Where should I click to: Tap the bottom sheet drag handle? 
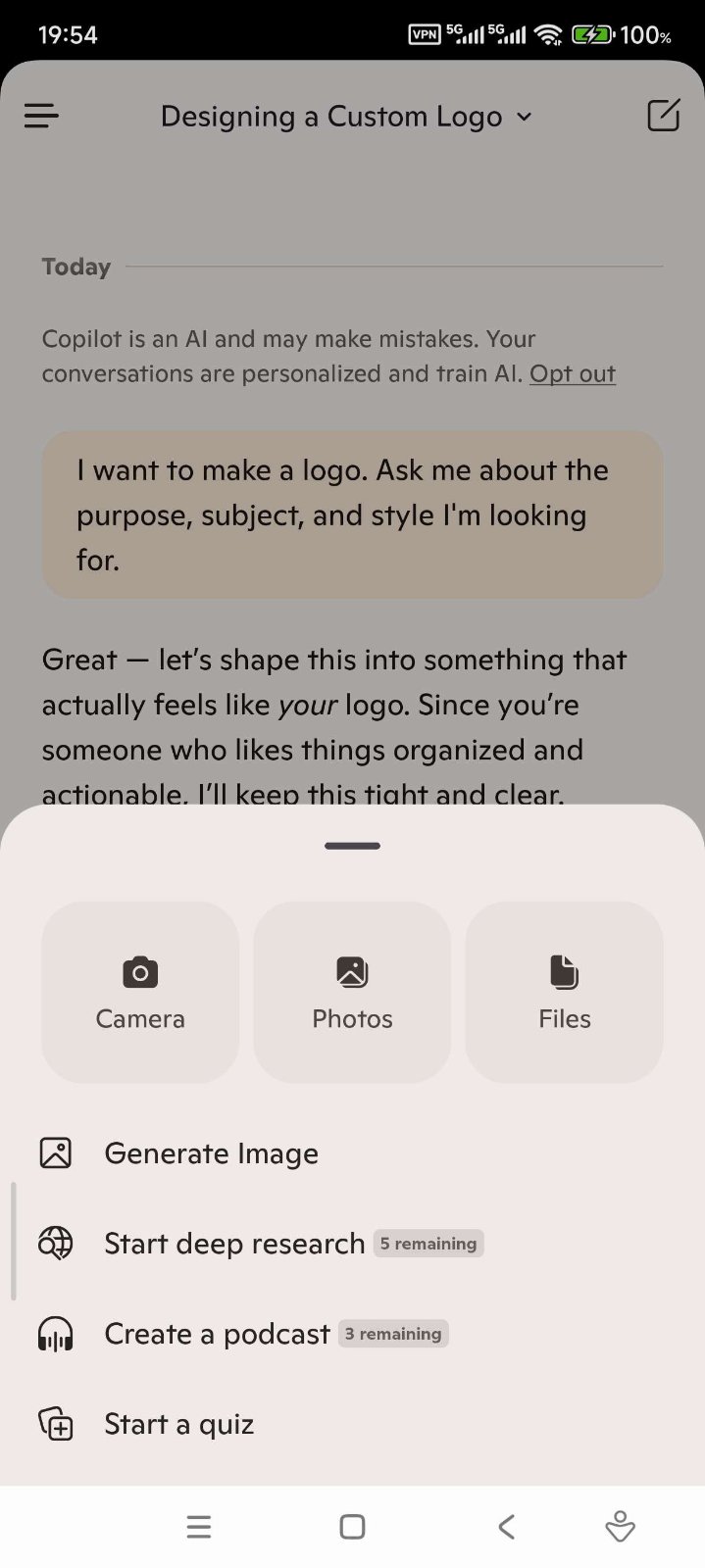(x=352, y=846)
